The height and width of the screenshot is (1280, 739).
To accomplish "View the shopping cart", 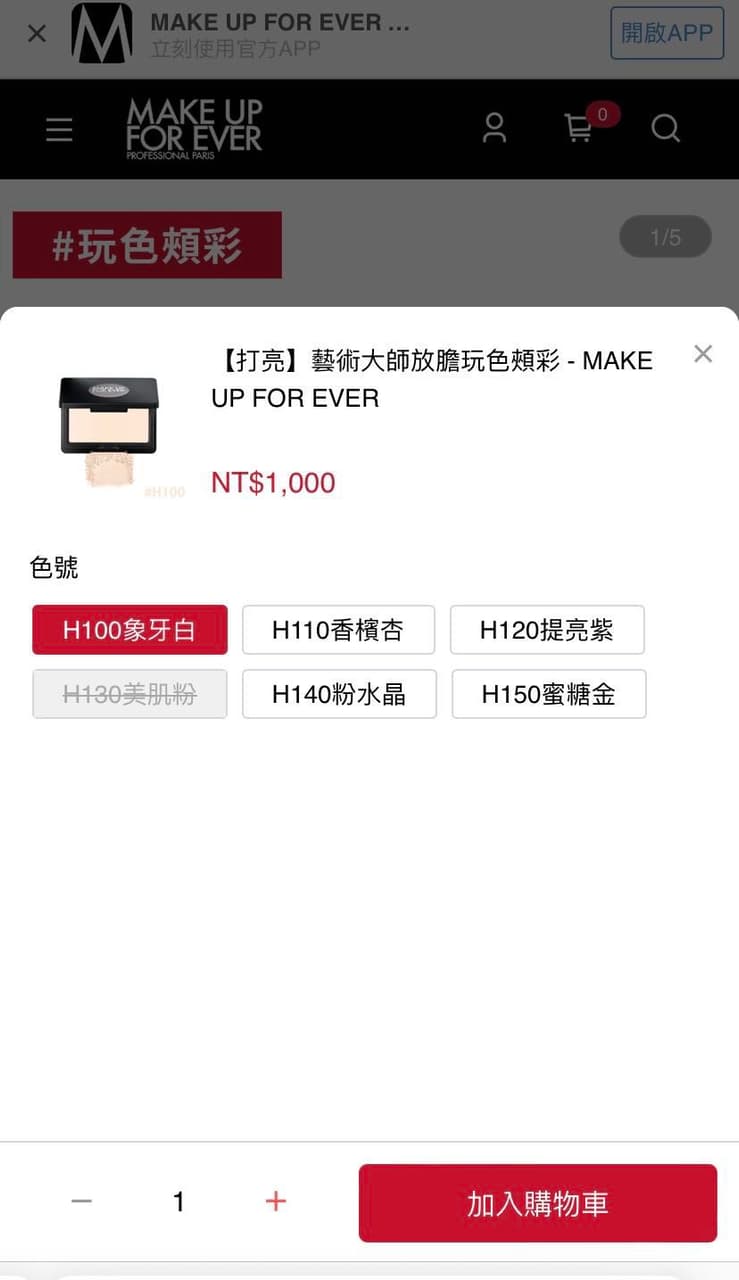I will 580,129.
